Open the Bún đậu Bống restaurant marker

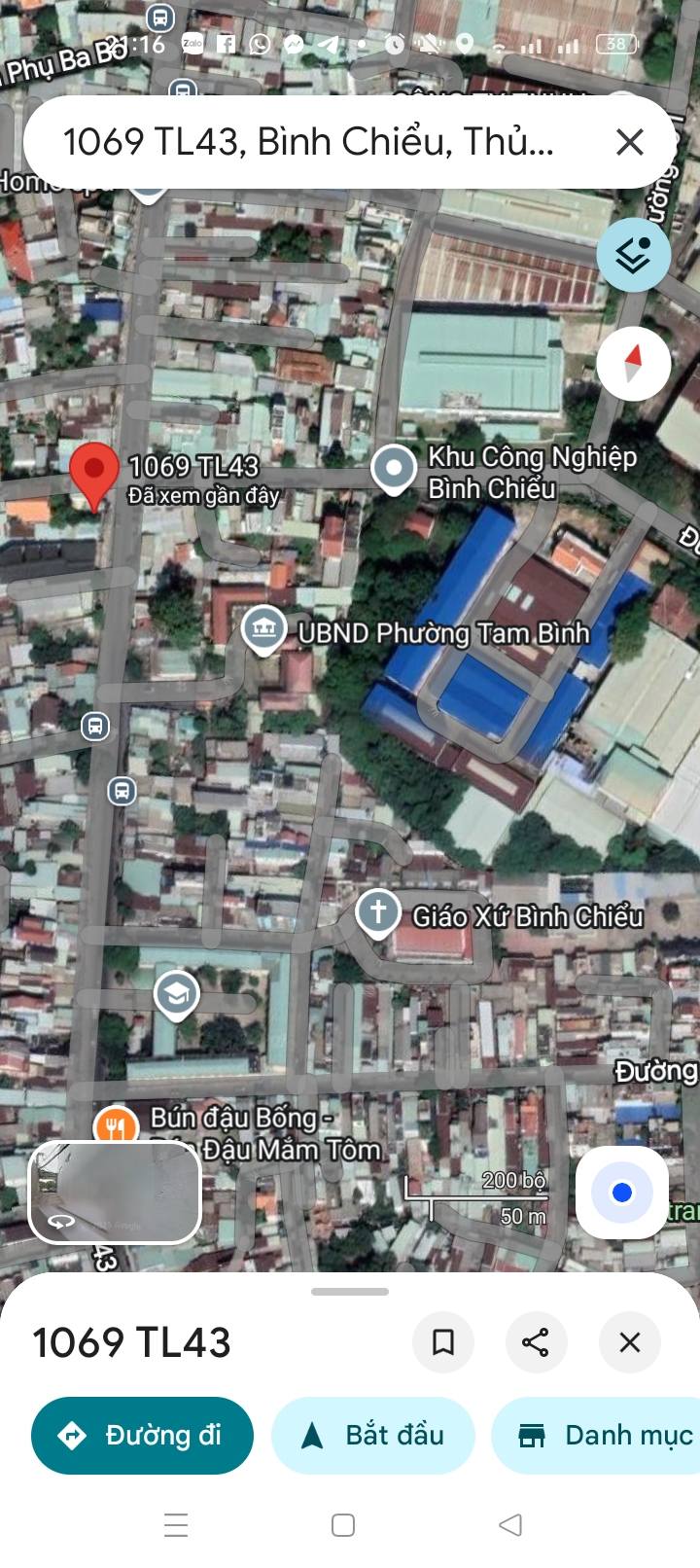(115, 1126)
